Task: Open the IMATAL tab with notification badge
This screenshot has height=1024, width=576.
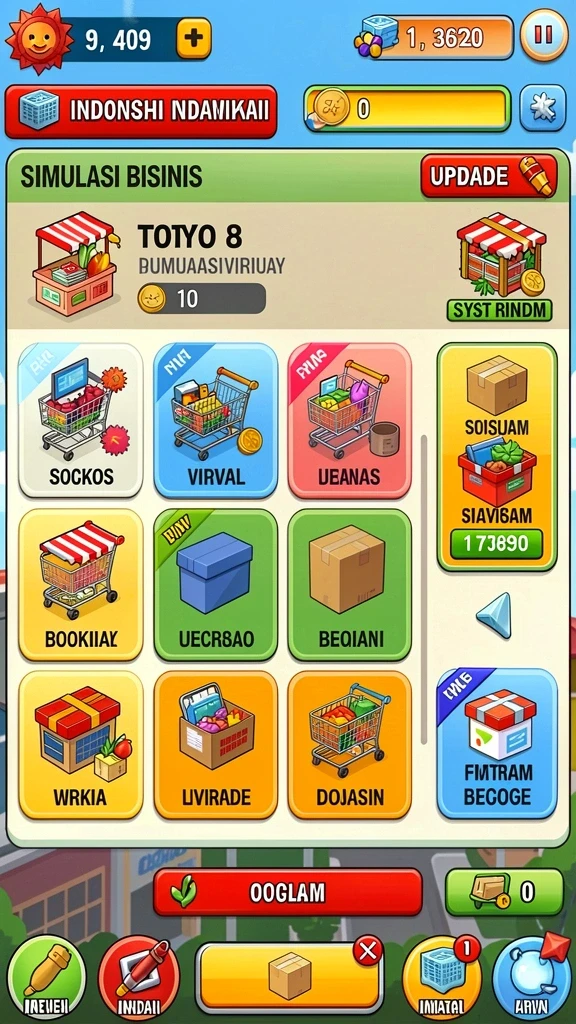Action: (442, 976)
